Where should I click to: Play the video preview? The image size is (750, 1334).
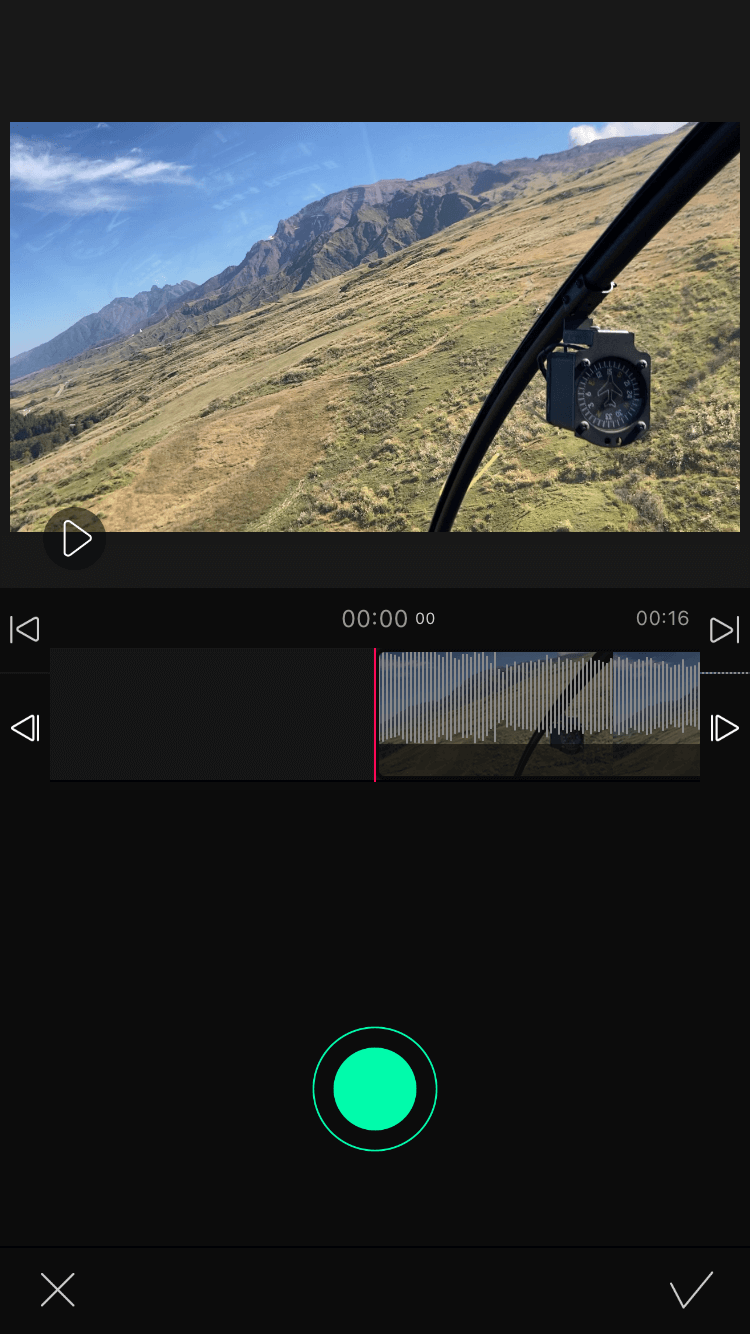click(75, 538)
